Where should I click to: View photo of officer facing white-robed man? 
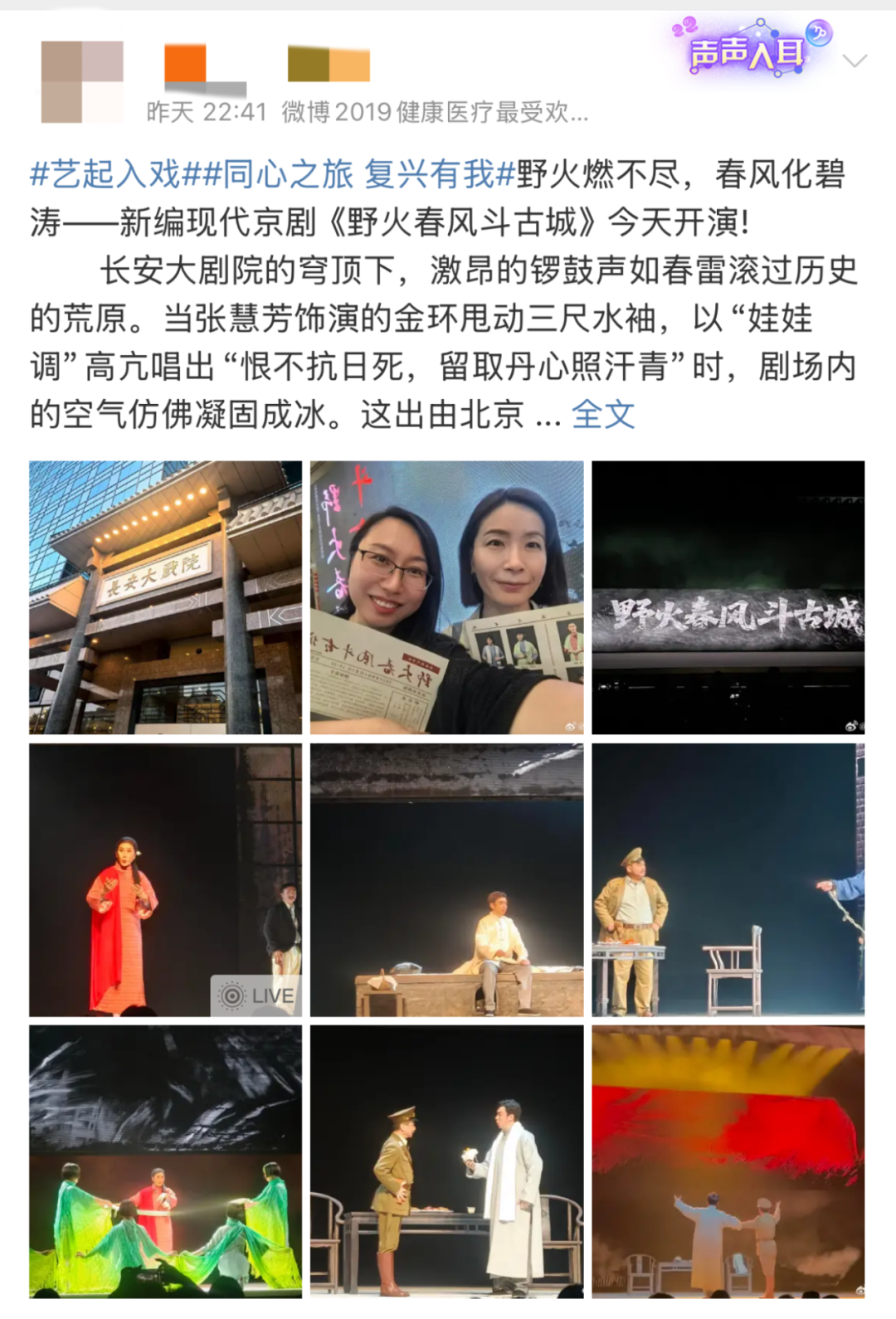[446, 1161]
